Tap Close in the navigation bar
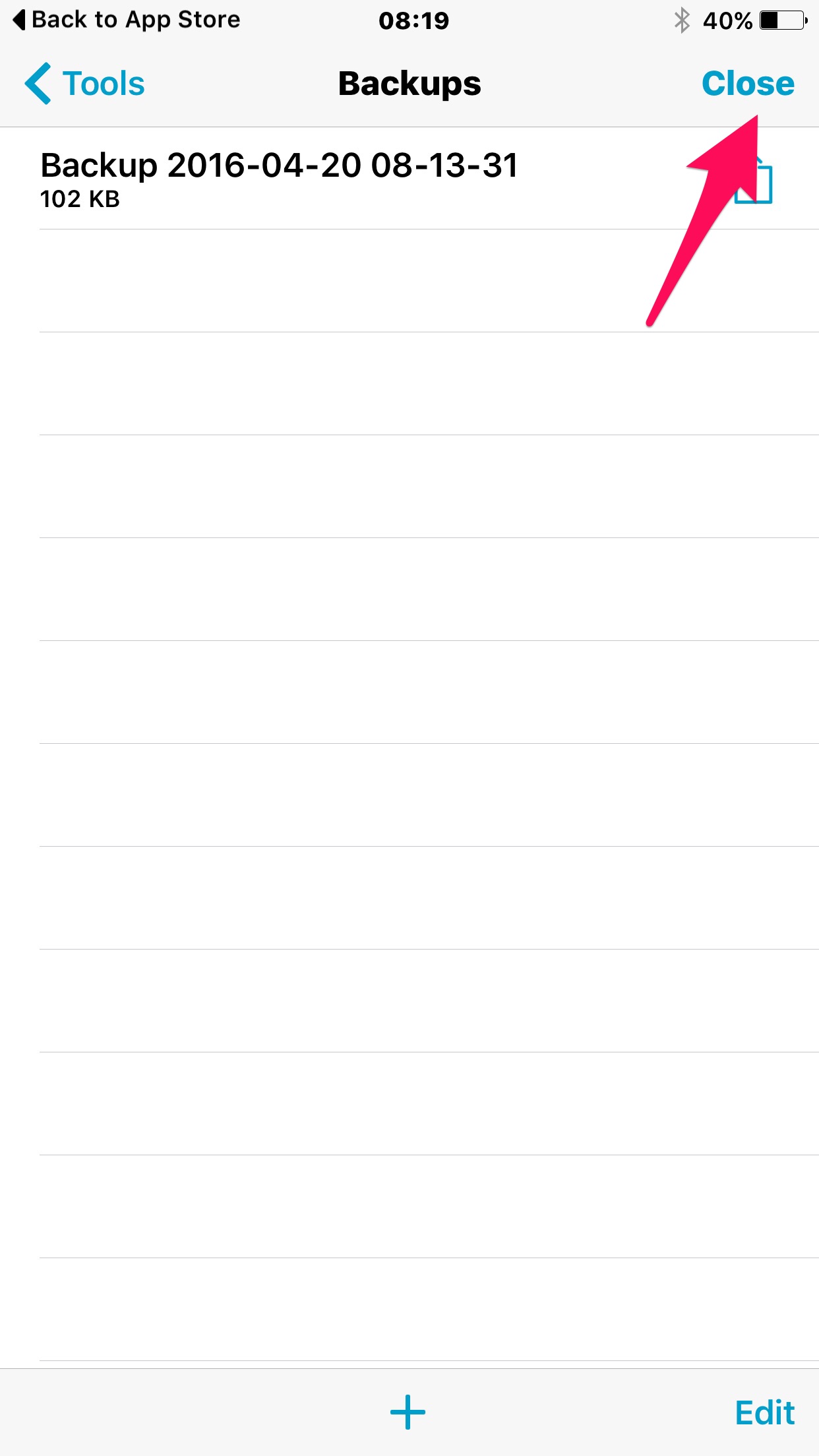Screen dimensions: 819x1456 748,84
